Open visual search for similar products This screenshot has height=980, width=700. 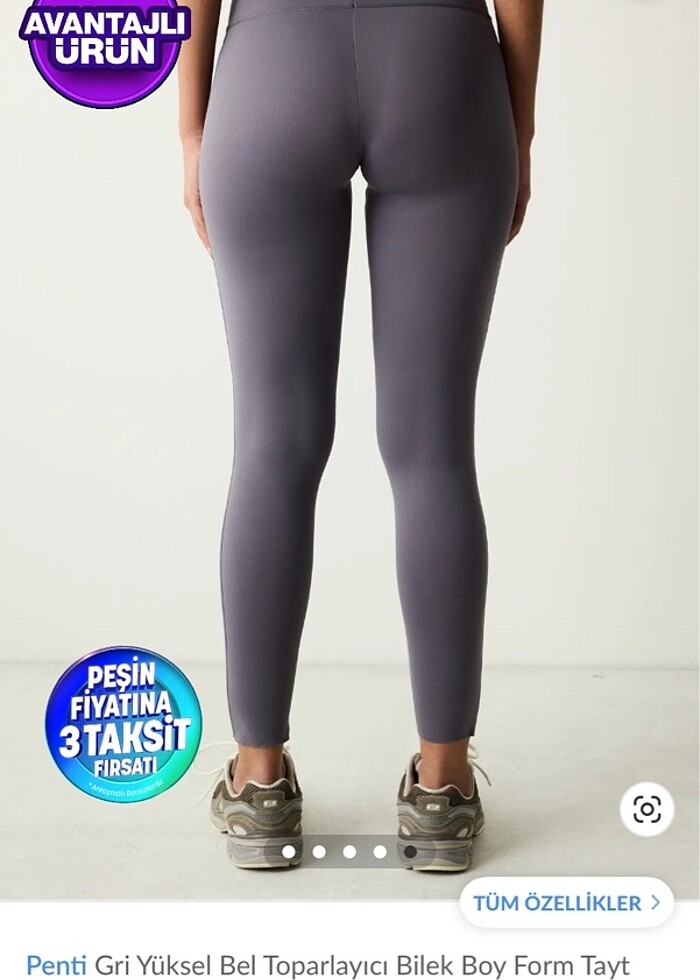tap(647, 808)
